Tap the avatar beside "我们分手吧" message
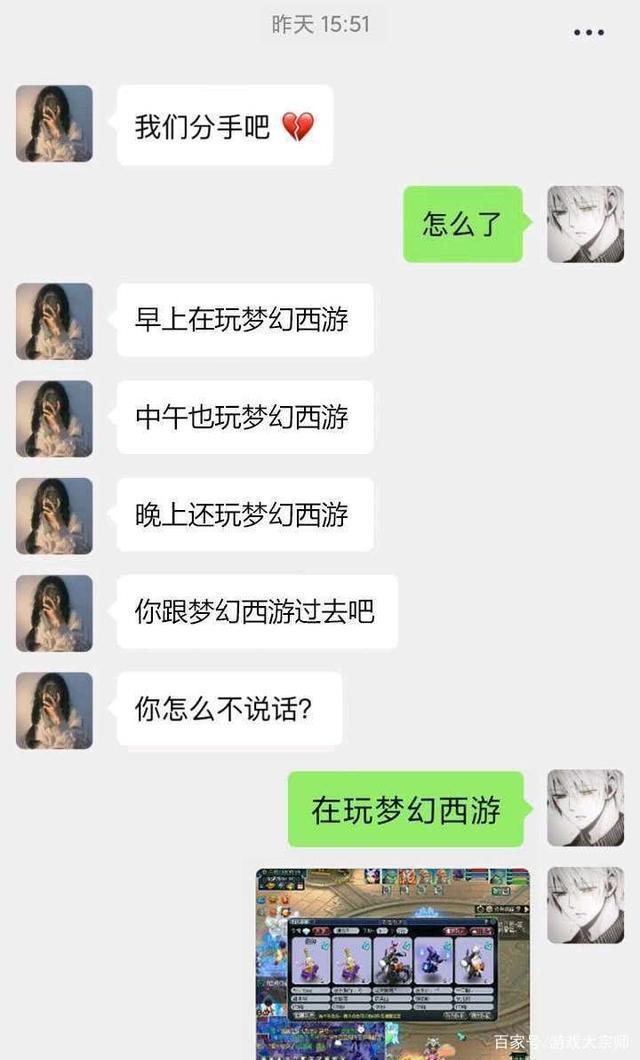Viewport: 640px width, 1060px height. [54, 124]
